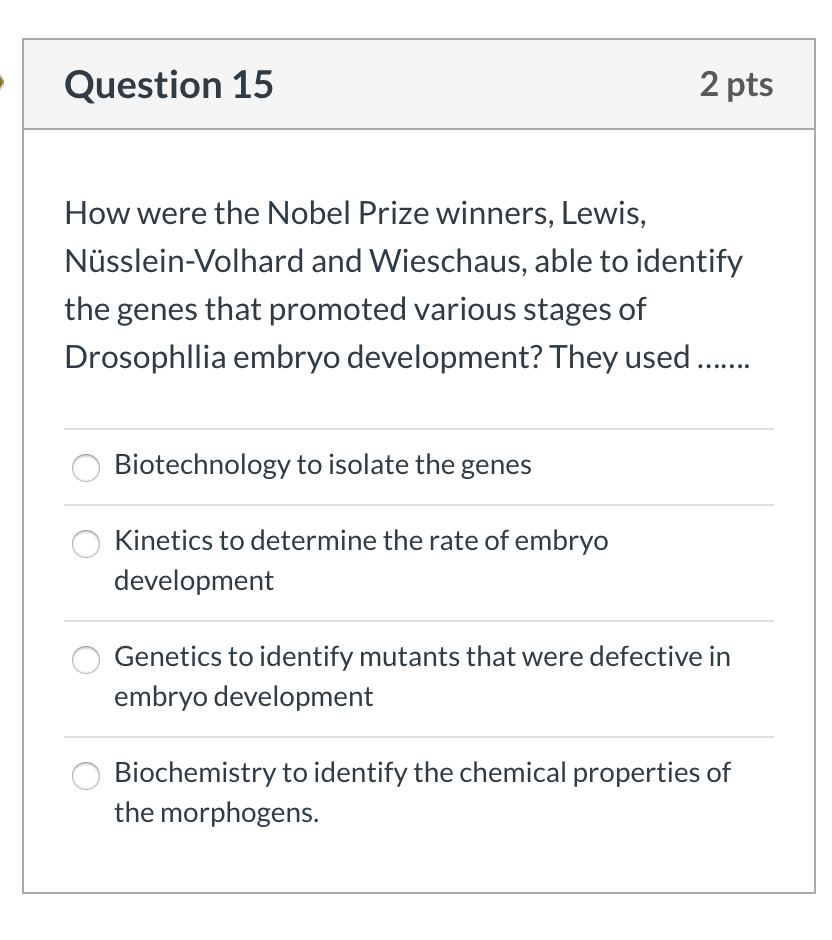Click the 'Genetics to identify mutants' answer text

point(420,657)
